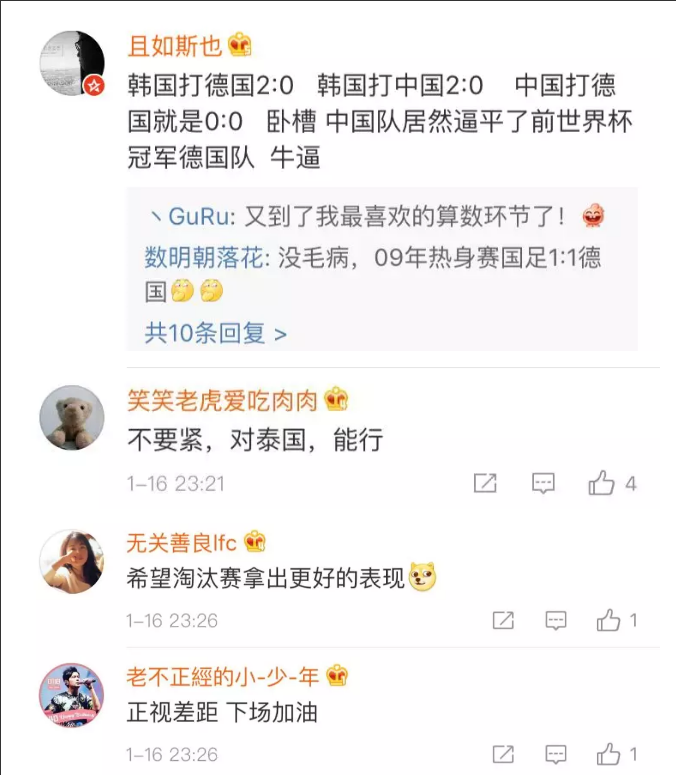Open 笑笑老虎爱吃肉肉's avatar
The height and width of the screenshot is (775, 676).
tap(72, 417)
